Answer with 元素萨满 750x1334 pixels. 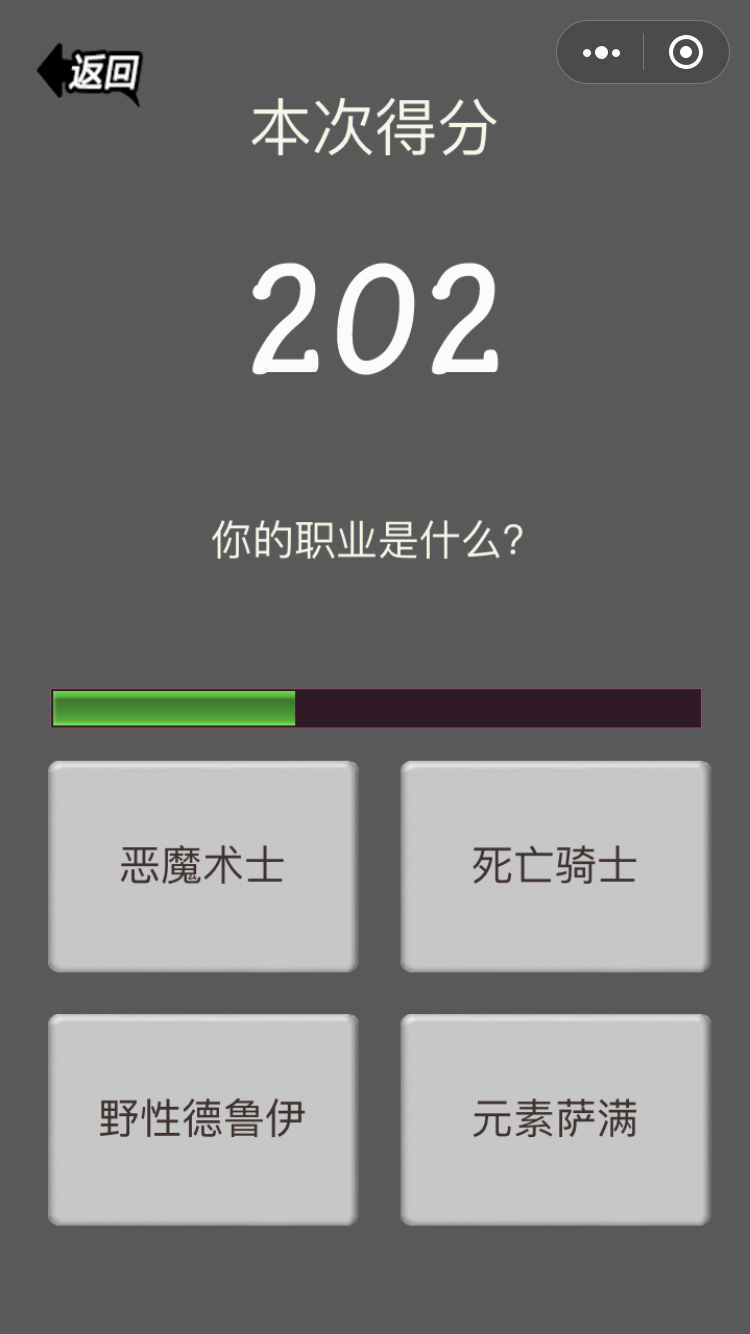(x=555, y=1119)
